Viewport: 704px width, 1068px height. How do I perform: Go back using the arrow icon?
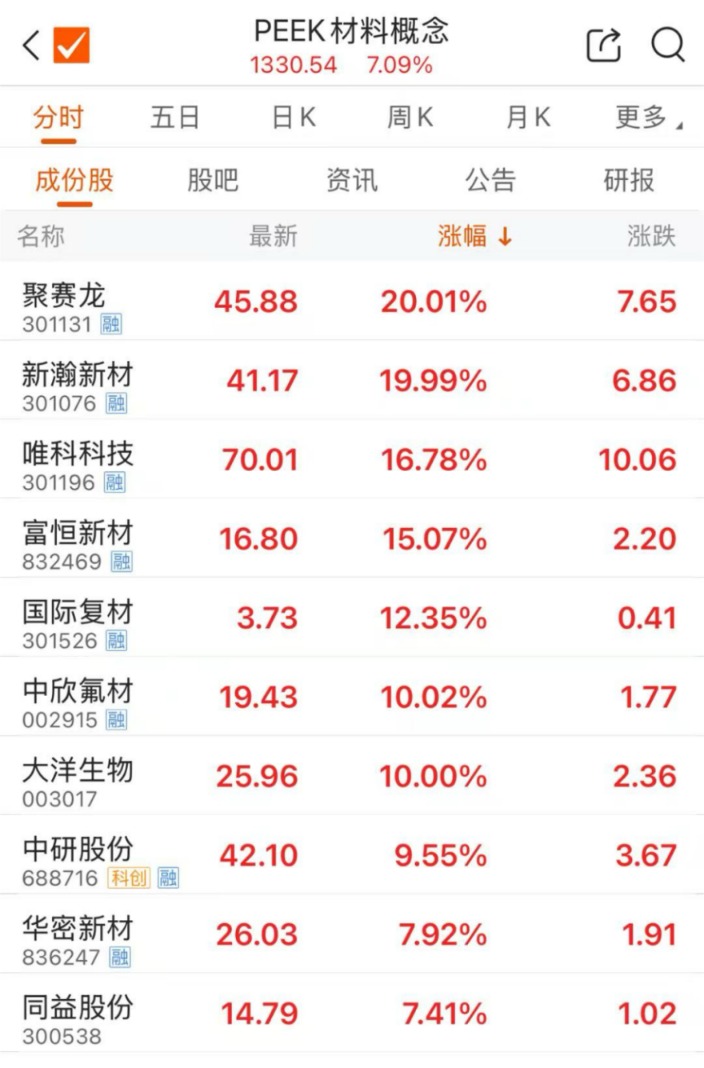[x=30, y=46]
